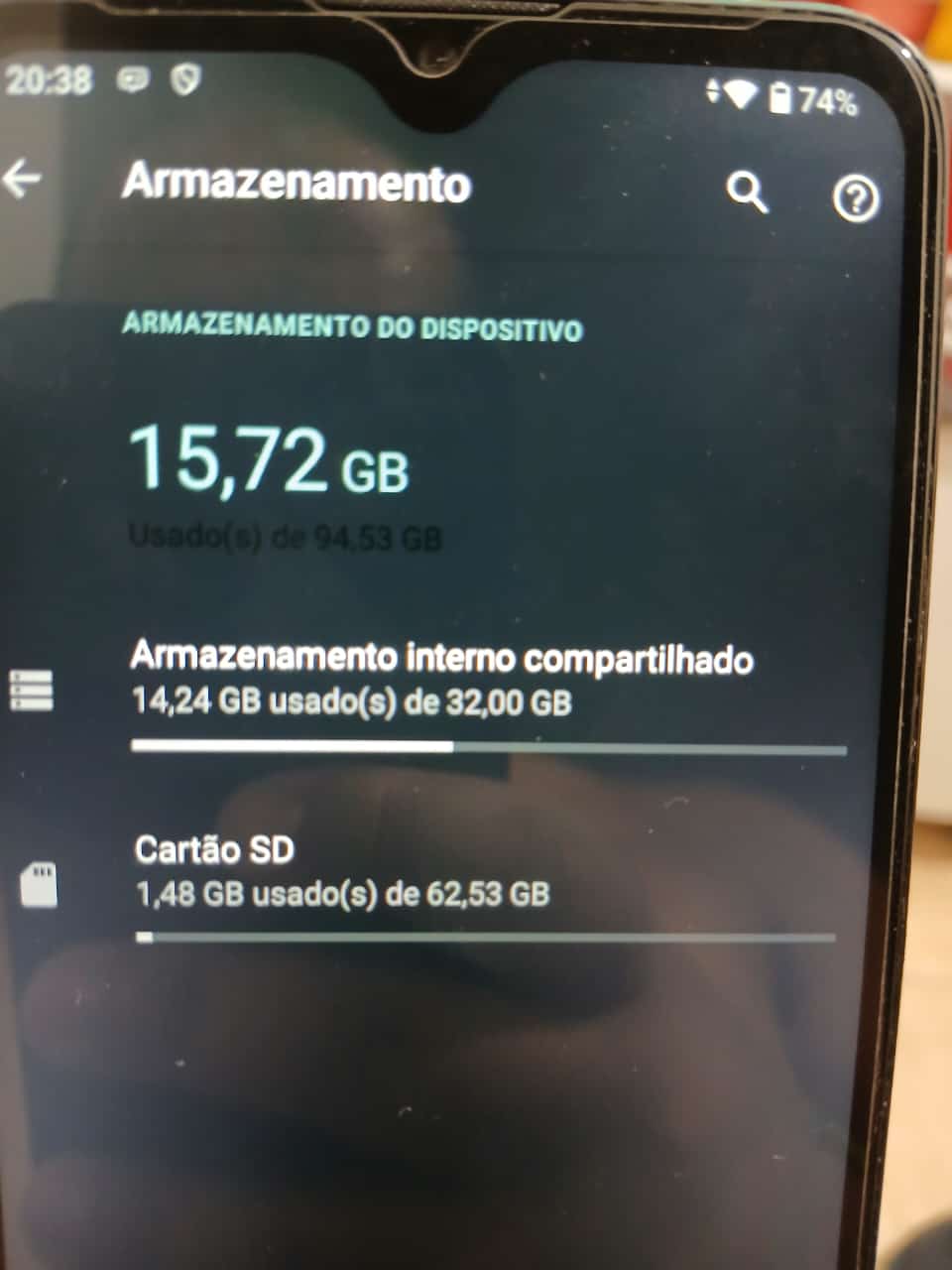Tap the battery indicator showing 74%
The width and height of the screenshot is (952, 1270).
pyautogui.click(x=803, y=97)
